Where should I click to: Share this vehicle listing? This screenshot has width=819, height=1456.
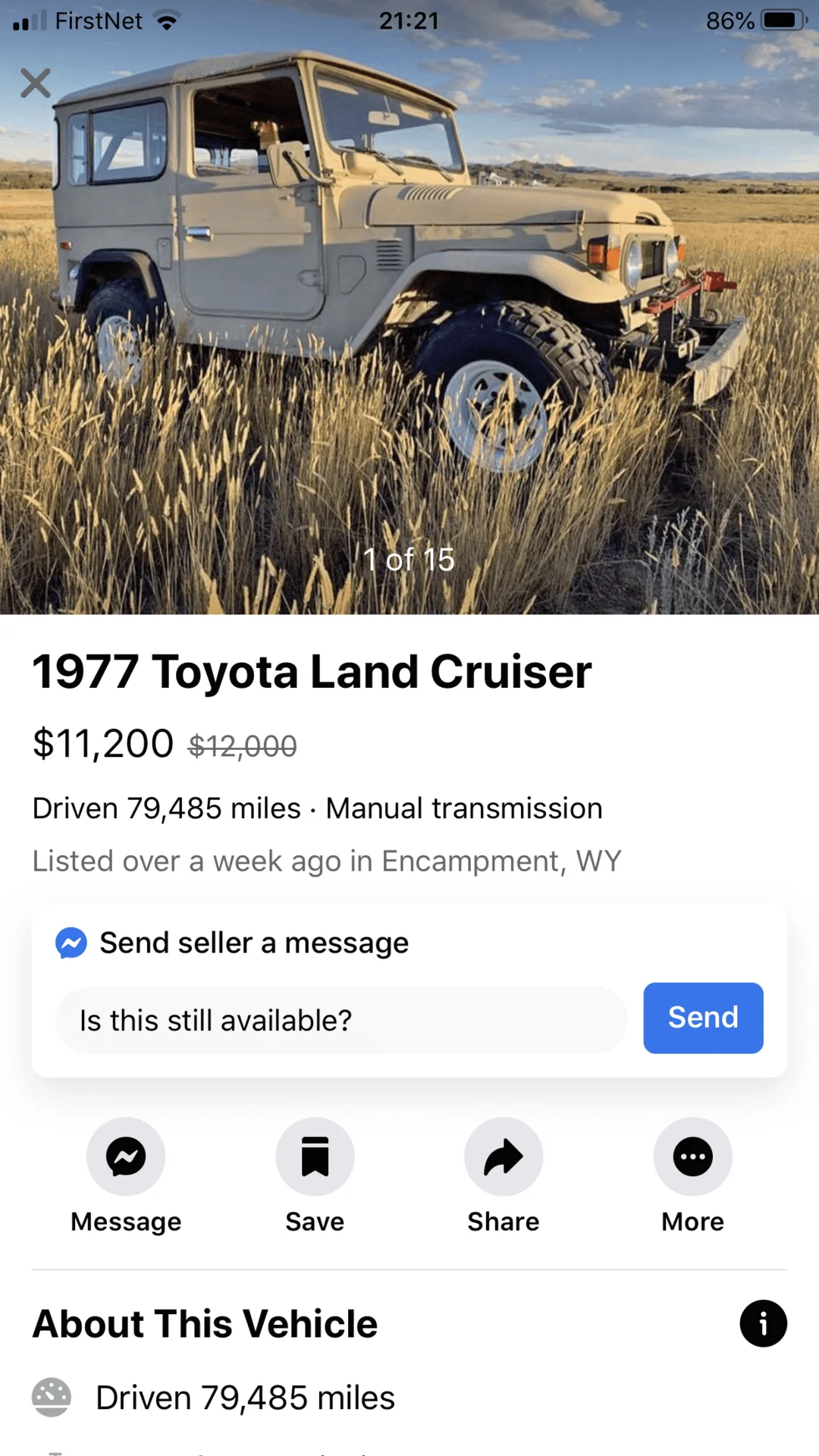coord(504,1156)
